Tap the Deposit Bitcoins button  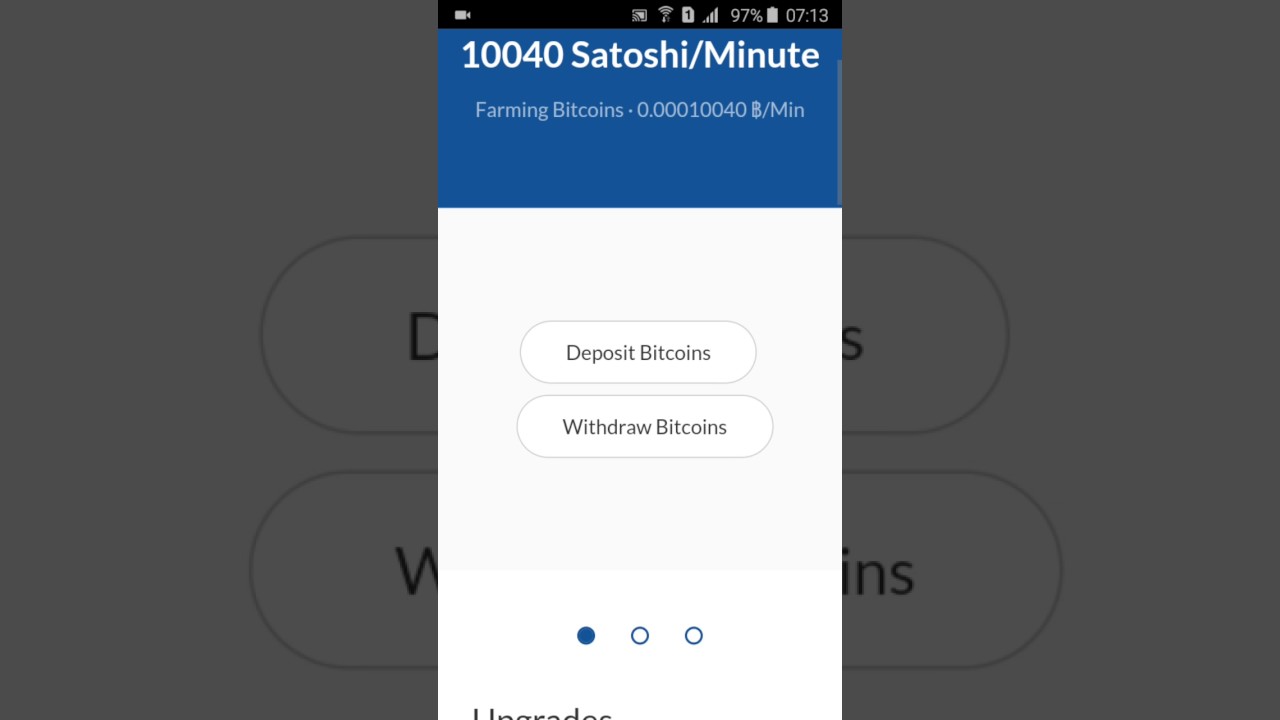pos(638,352)
